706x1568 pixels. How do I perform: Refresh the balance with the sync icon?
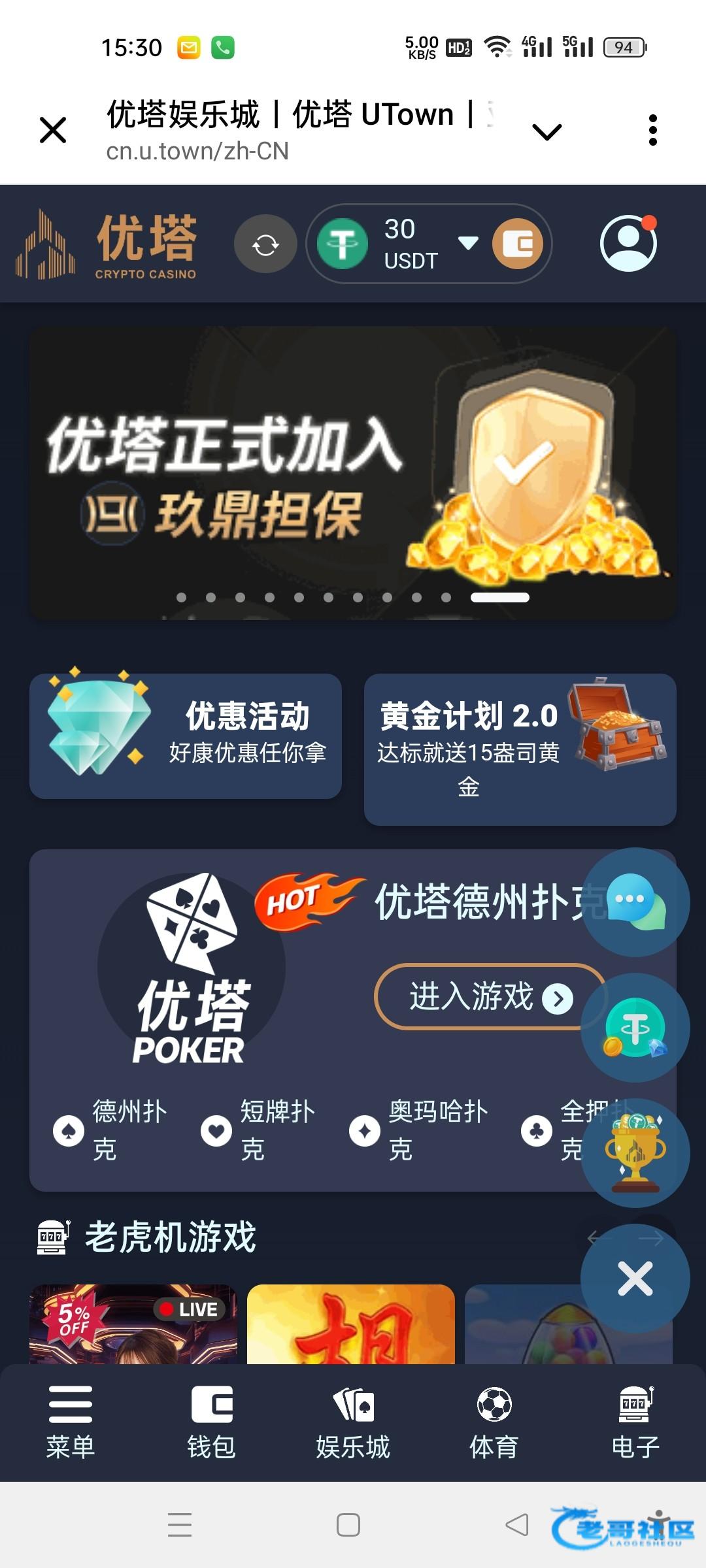(265, 244)
